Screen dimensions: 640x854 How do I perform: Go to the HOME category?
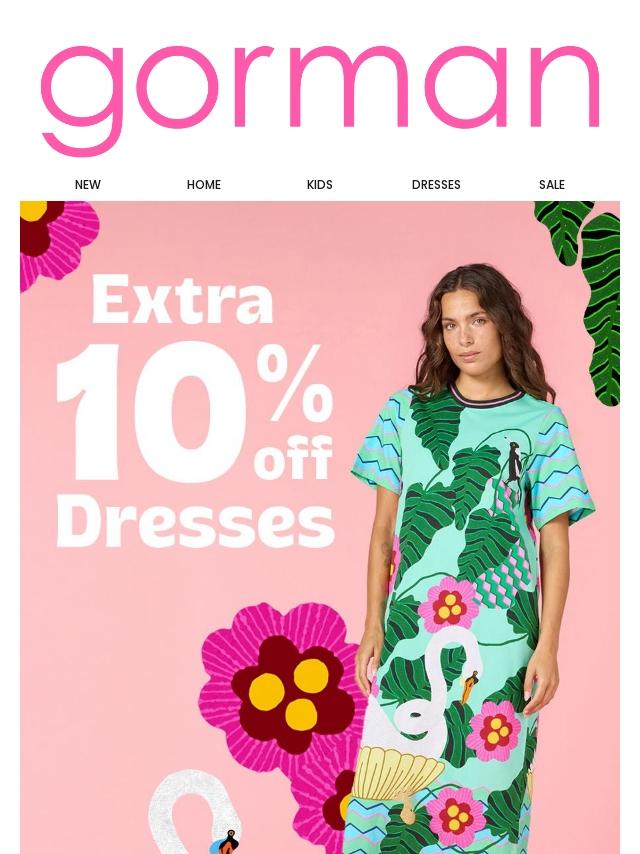coord(204,185)
